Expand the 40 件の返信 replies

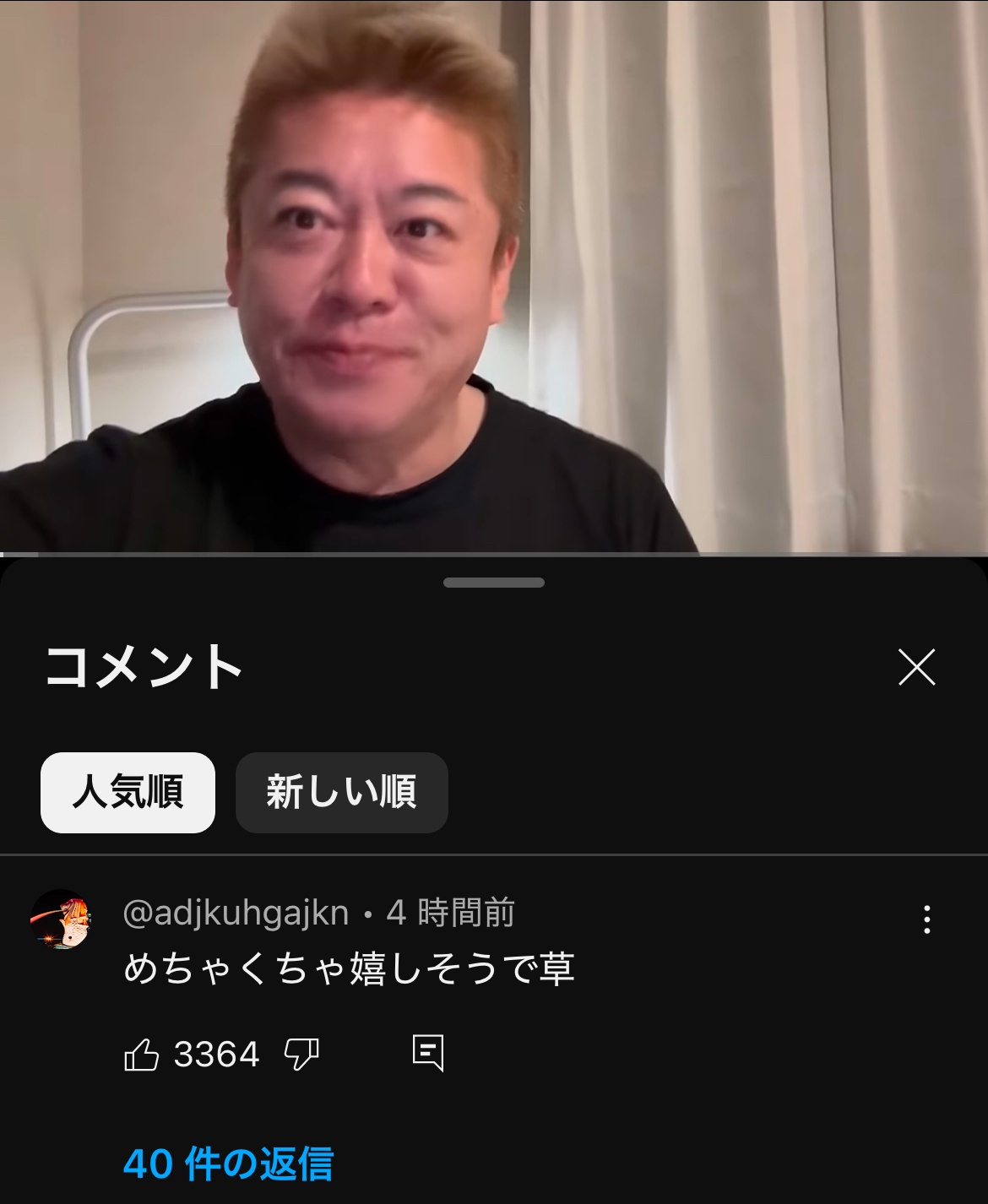point(228,1163)
